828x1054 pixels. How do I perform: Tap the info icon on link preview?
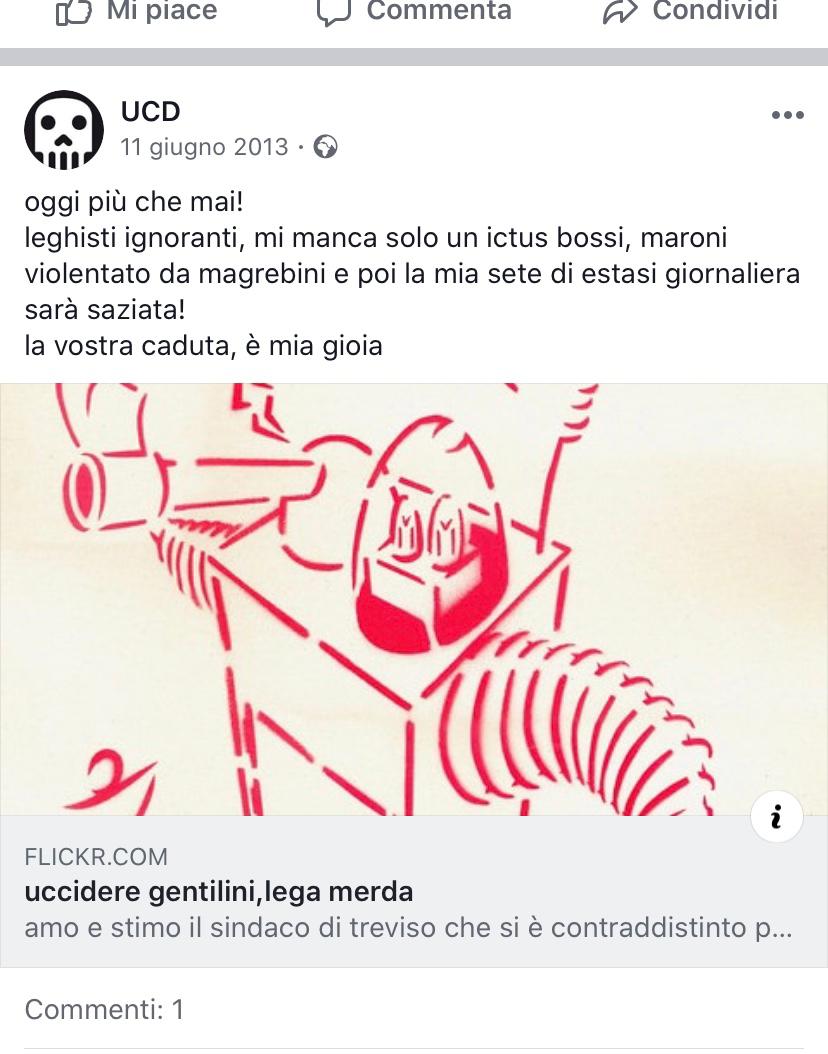coord(775,817)
